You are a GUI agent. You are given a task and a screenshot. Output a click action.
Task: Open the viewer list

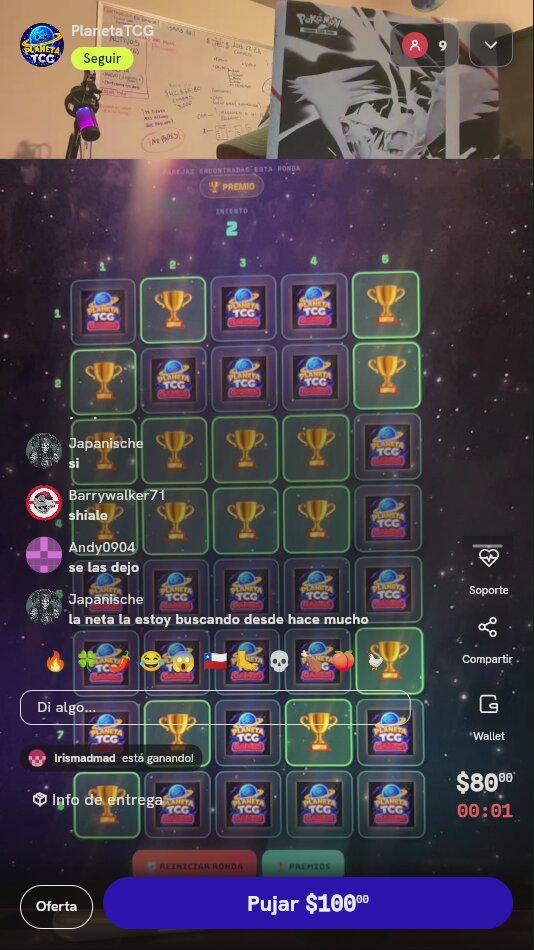(426, 45)
